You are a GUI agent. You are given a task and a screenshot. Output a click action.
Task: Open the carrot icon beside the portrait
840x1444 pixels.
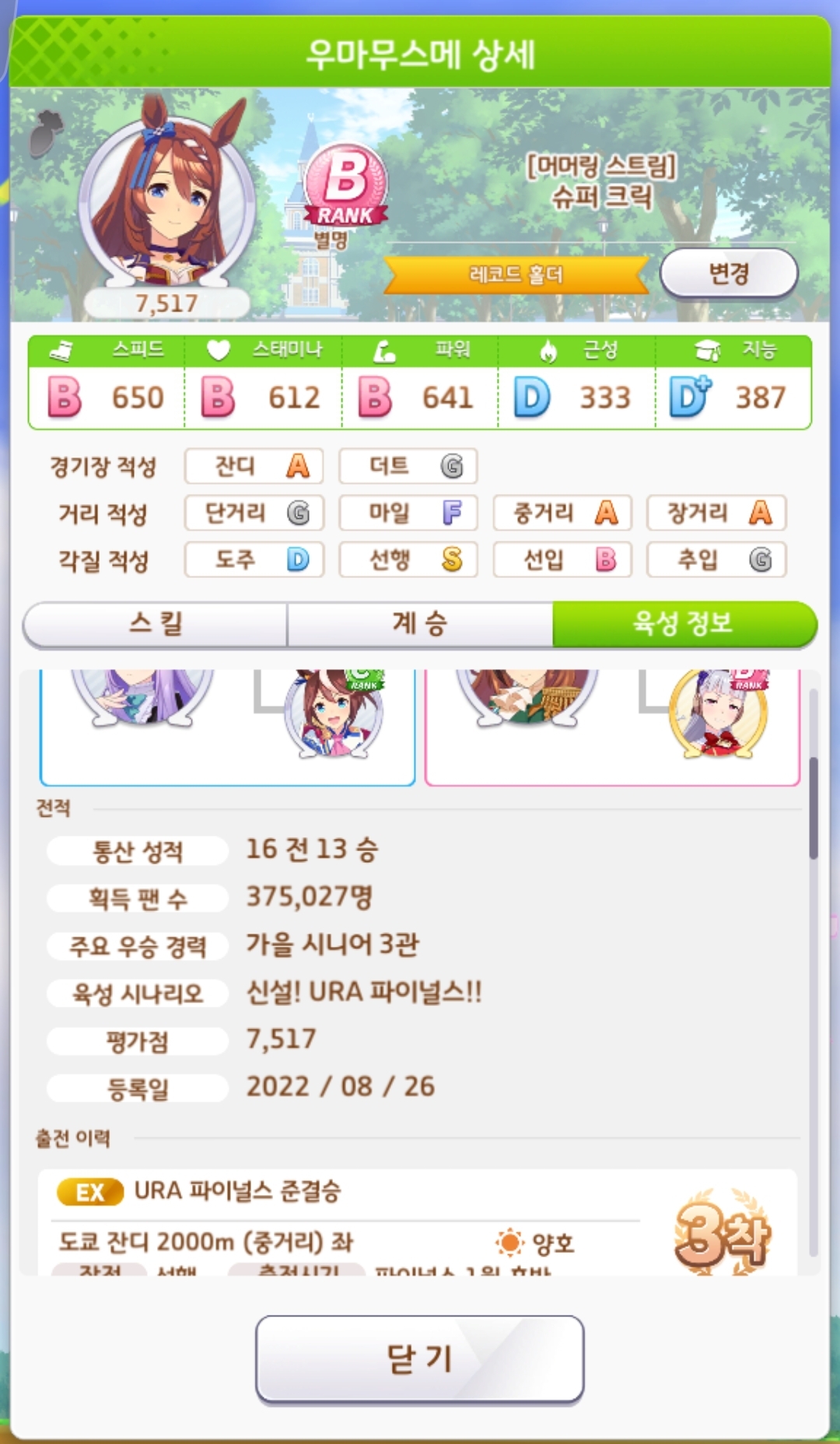(x=47, y=134)
